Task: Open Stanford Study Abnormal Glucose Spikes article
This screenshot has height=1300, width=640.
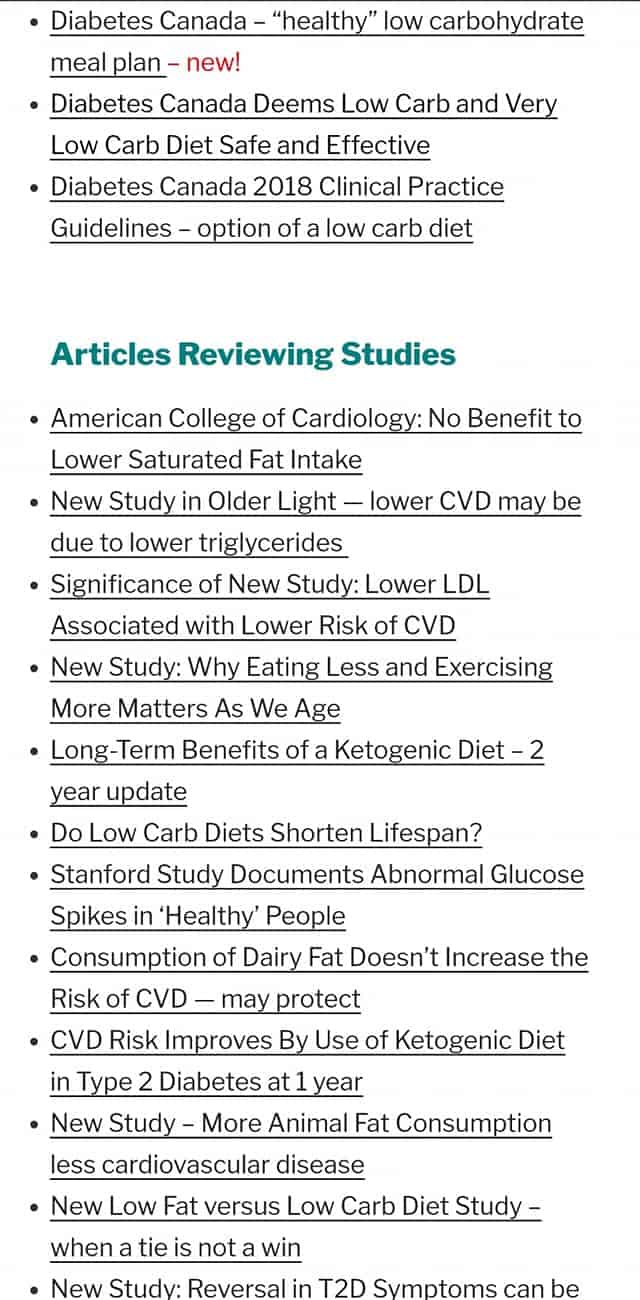Action: coord(317,895)
